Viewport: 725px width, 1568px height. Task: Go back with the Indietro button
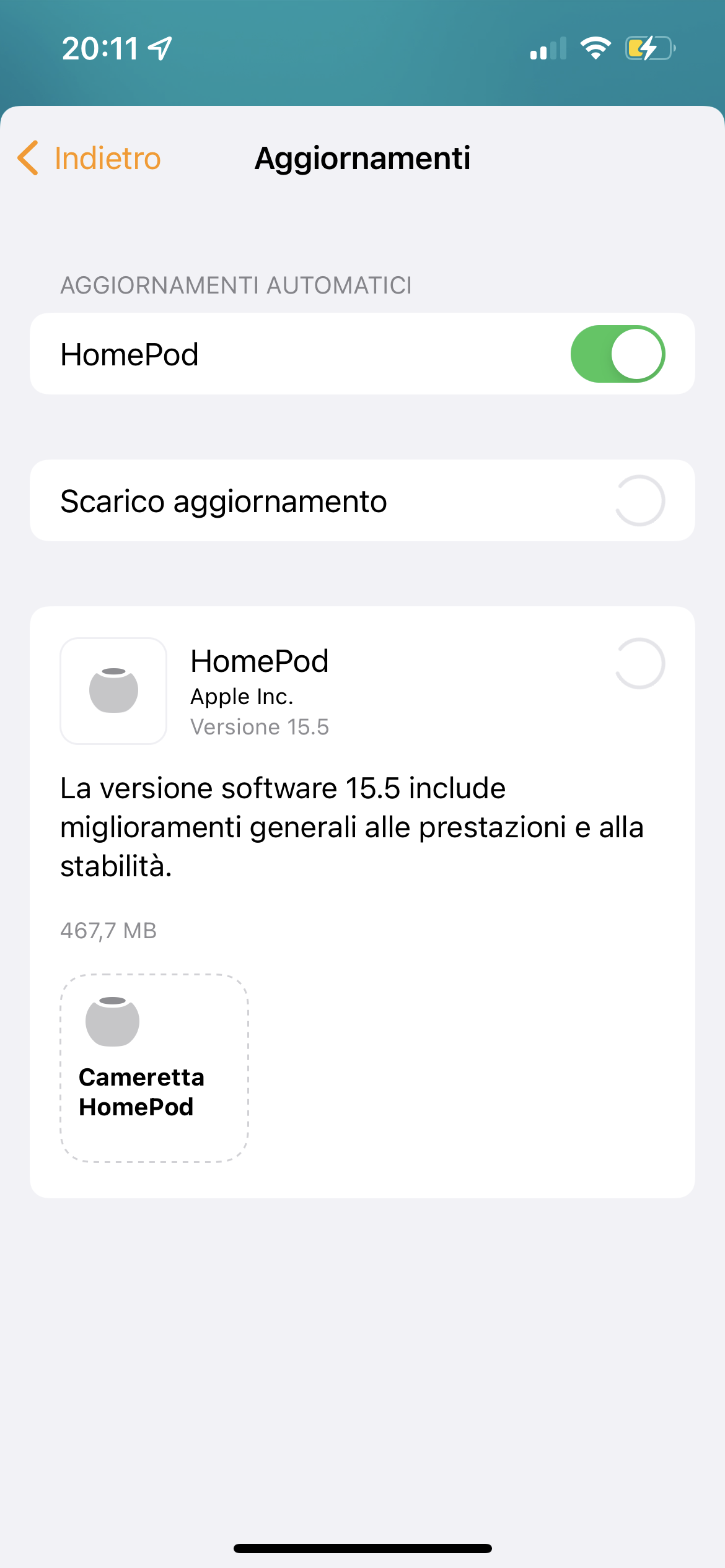pos(89,158)
